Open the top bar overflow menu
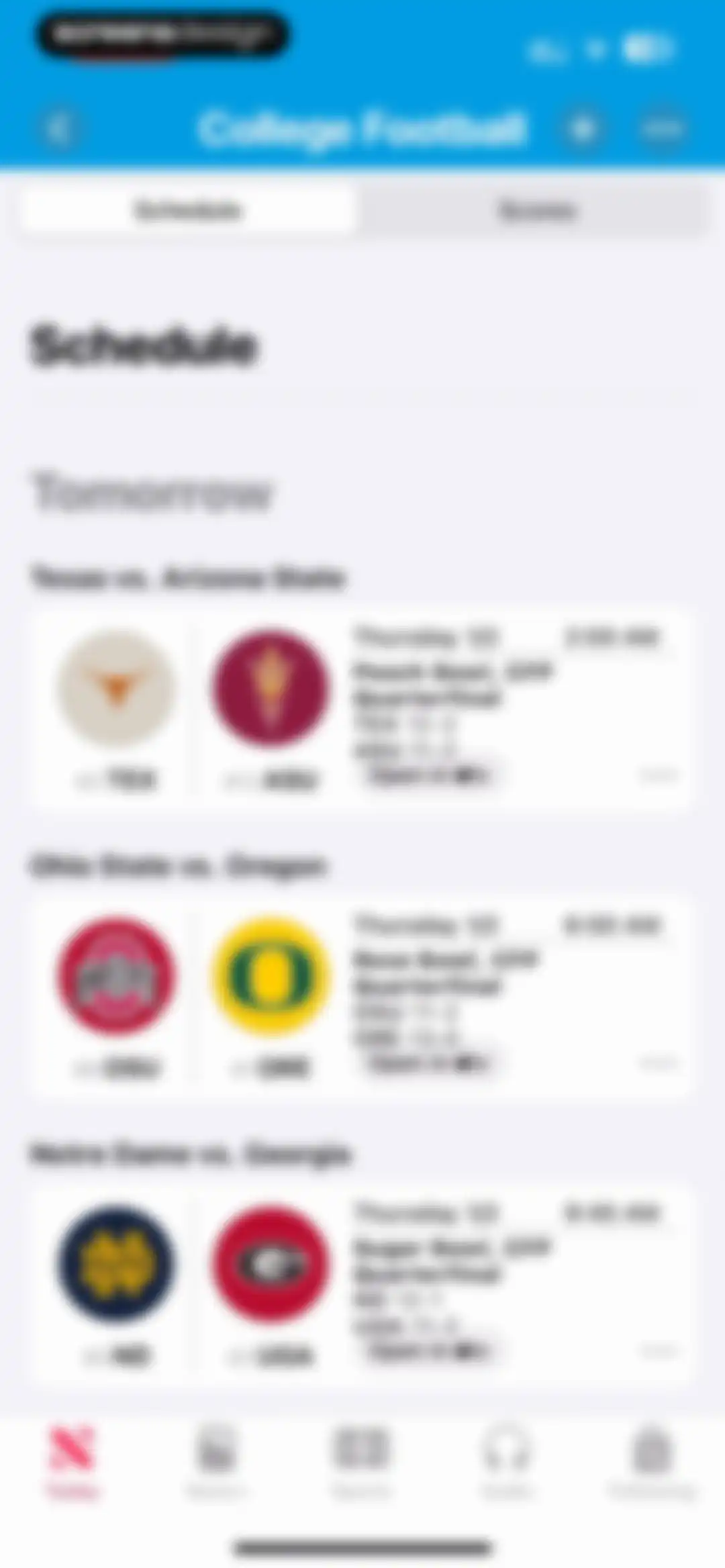 [x=662, y=128]
